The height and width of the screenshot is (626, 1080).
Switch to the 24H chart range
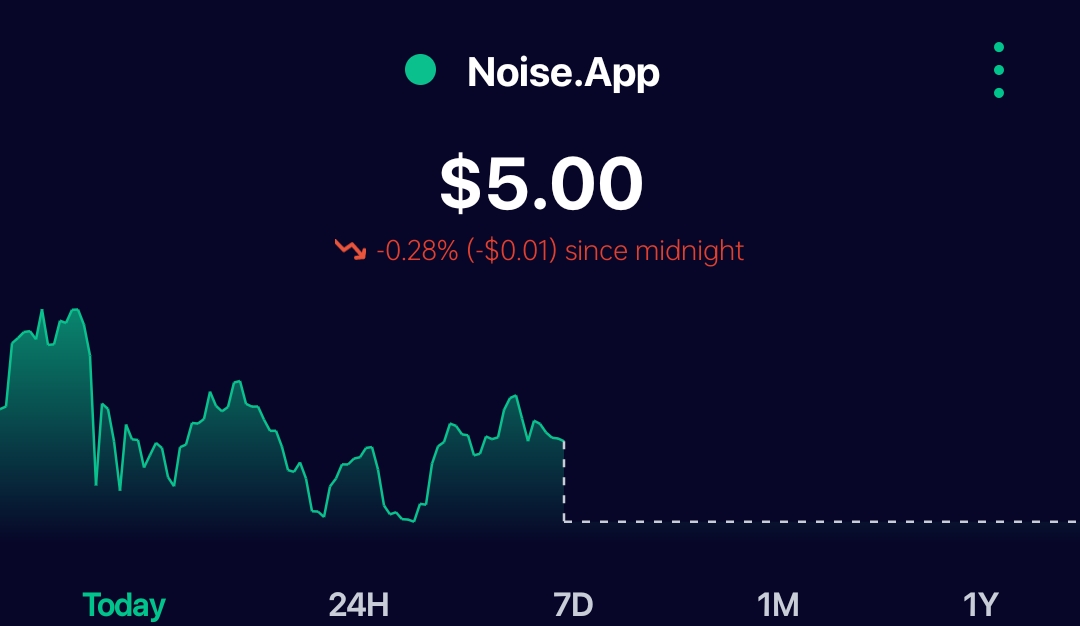coord(359,605)
